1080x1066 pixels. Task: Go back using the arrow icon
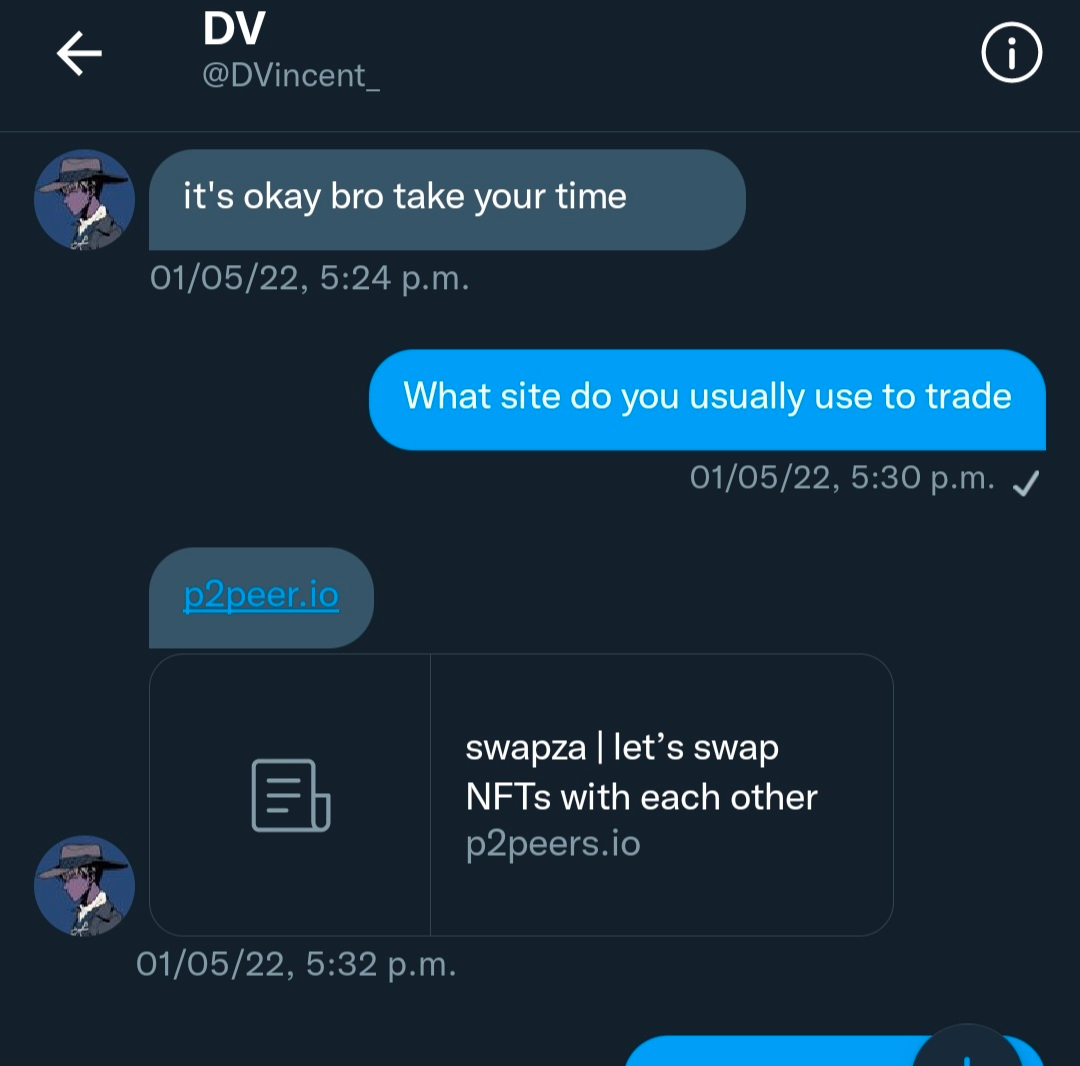coord(79,54)
